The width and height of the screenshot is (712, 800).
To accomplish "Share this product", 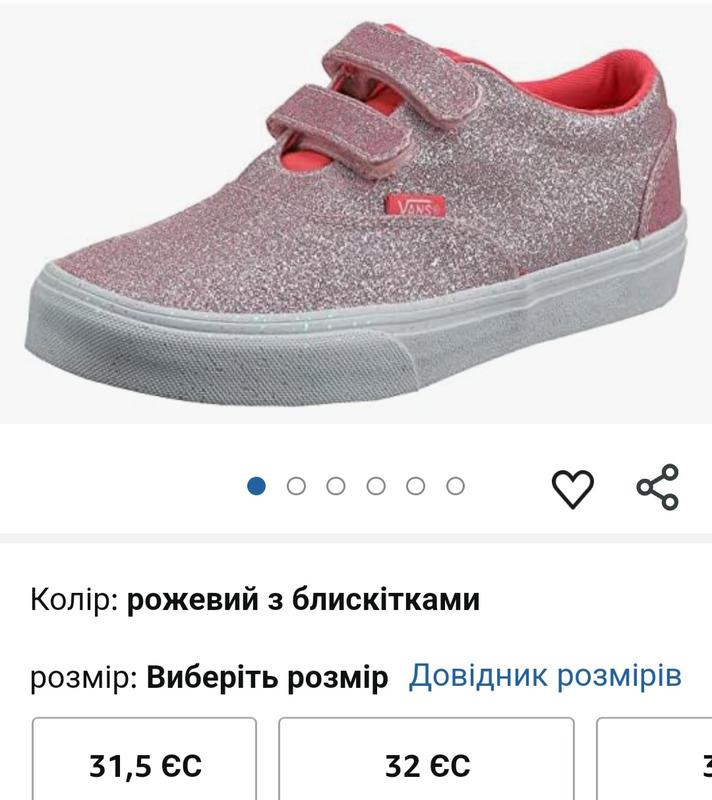I will coord(658,487).
